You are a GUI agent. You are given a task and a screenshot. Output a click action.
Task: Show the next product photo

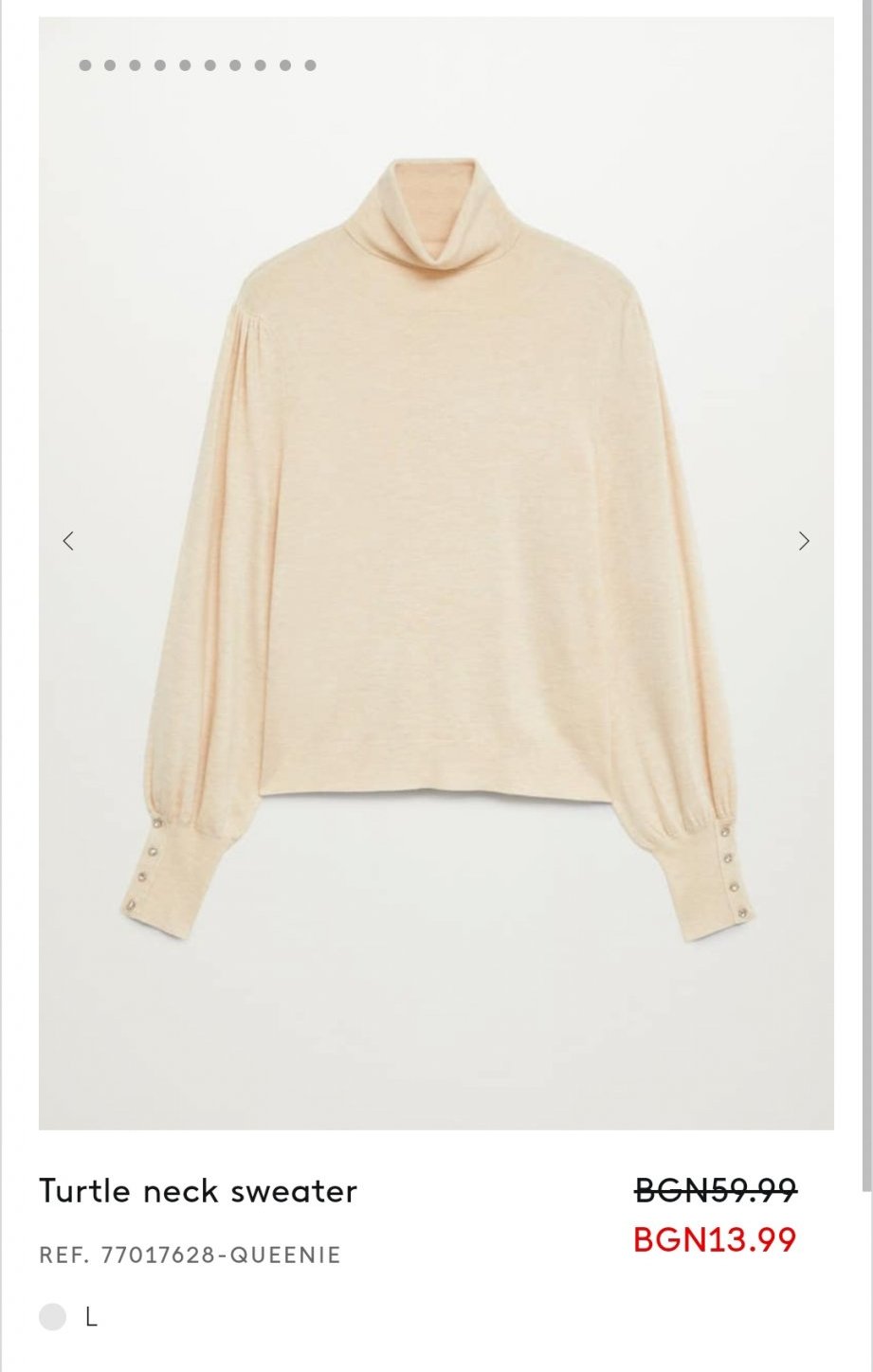(804, 541)
